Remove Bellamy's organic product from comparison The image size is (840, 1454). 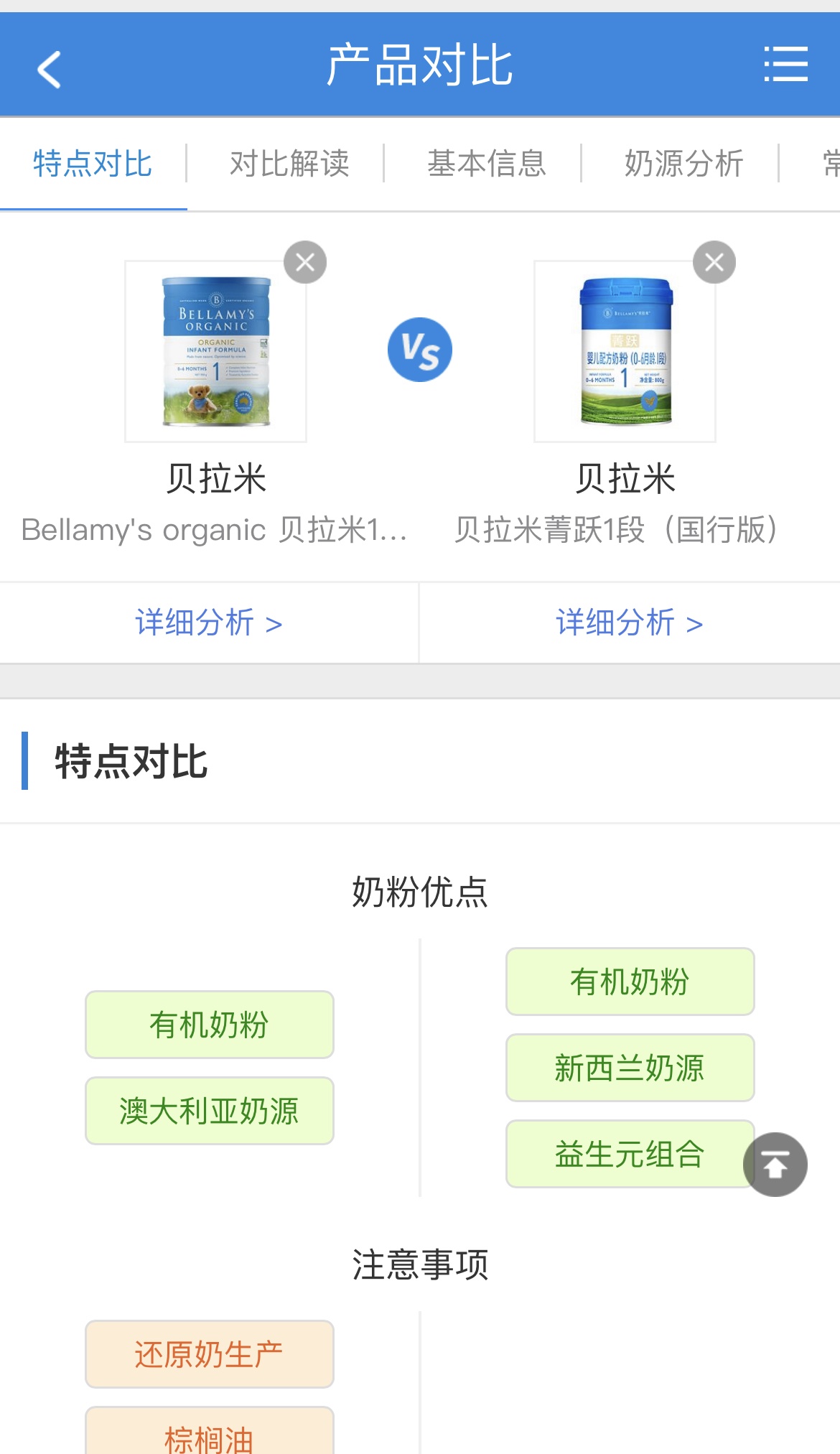point(305,262)
